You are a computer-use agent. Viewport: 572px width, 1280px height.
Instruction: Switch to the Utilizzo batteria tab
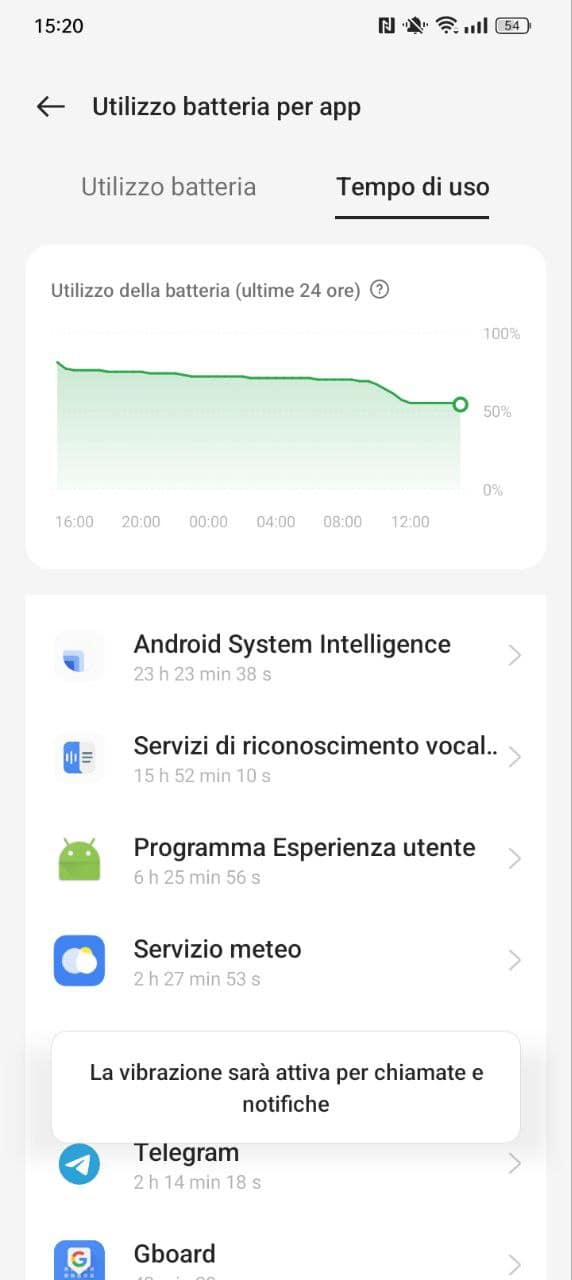[x=168, y=187]
